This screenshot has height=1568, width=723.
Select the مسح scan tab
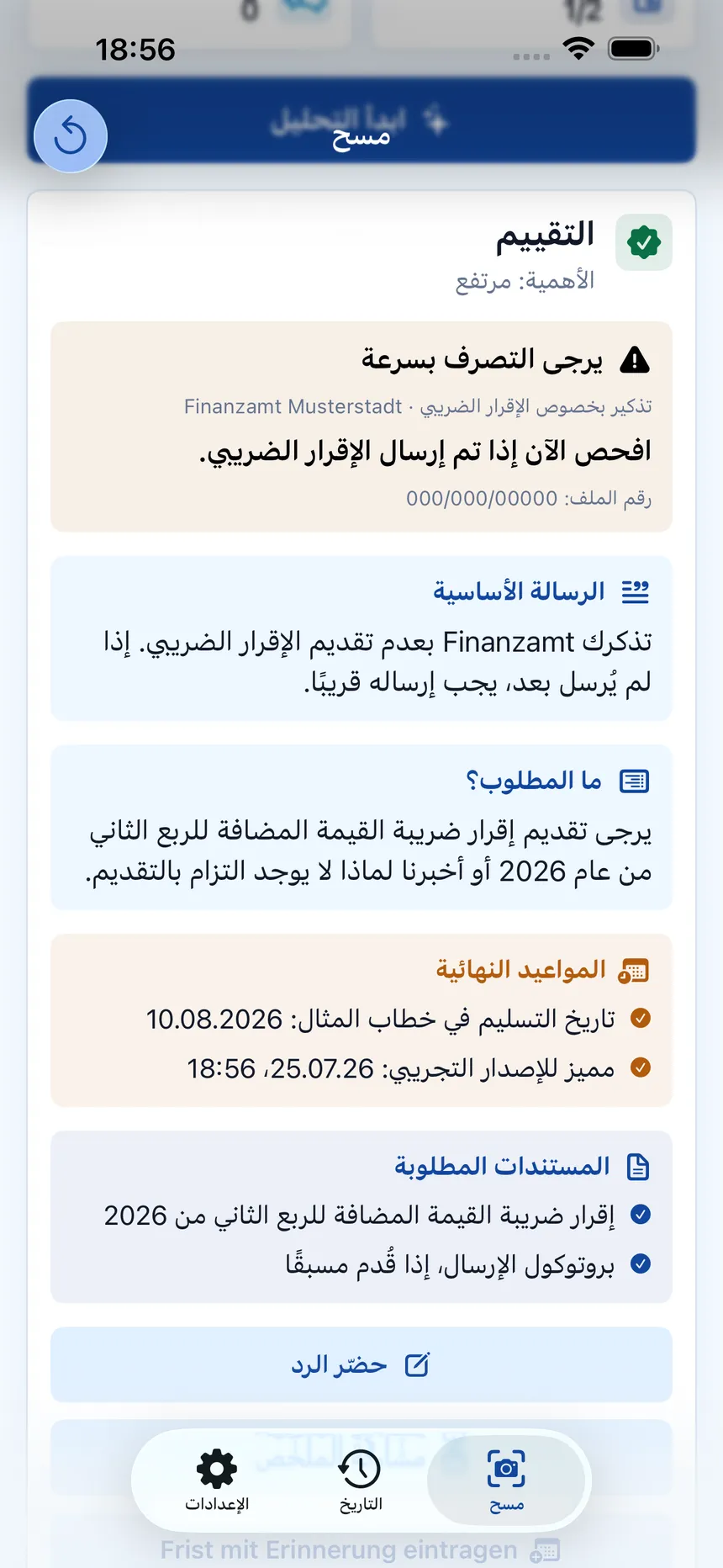coord(506,1481)
